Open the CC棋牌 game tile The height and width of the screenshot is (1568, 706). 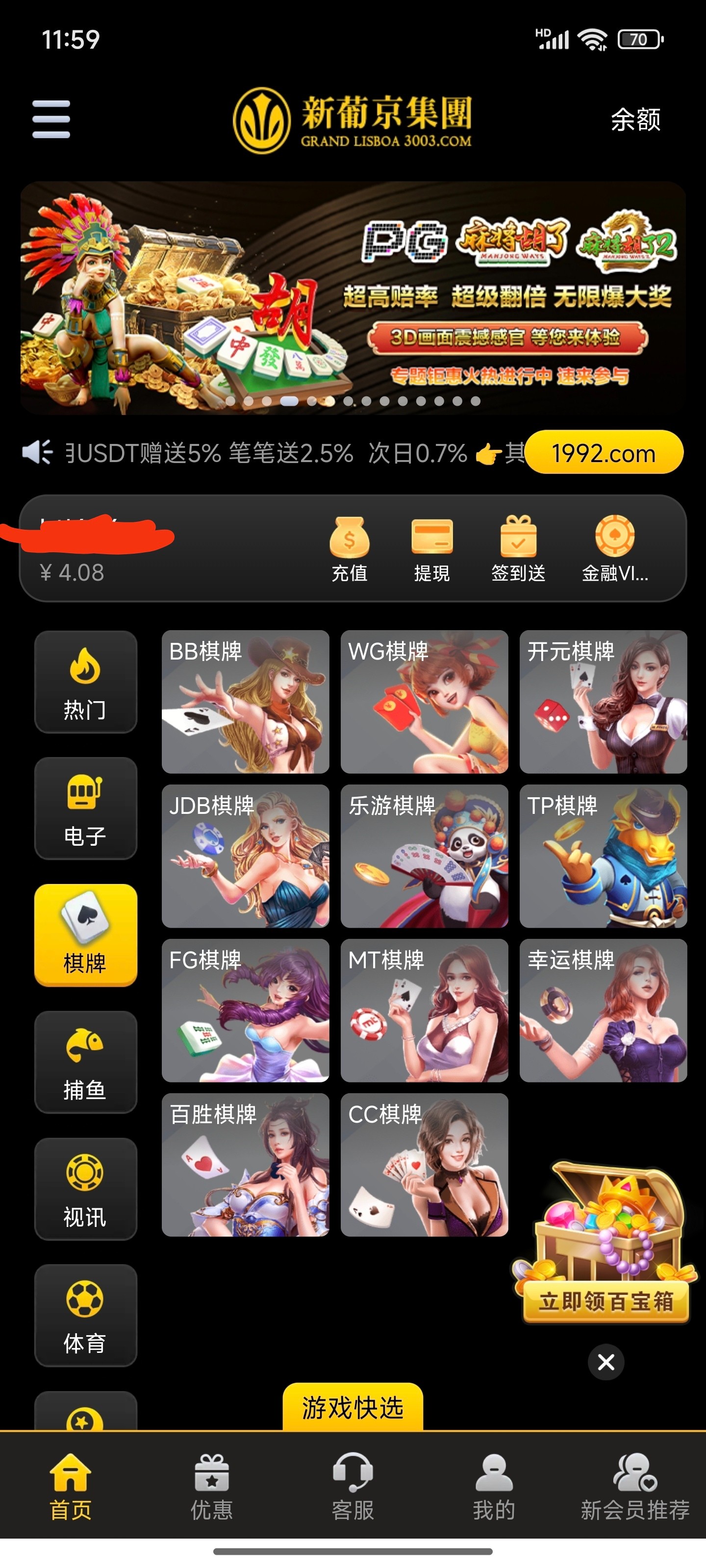(424, 1165)
